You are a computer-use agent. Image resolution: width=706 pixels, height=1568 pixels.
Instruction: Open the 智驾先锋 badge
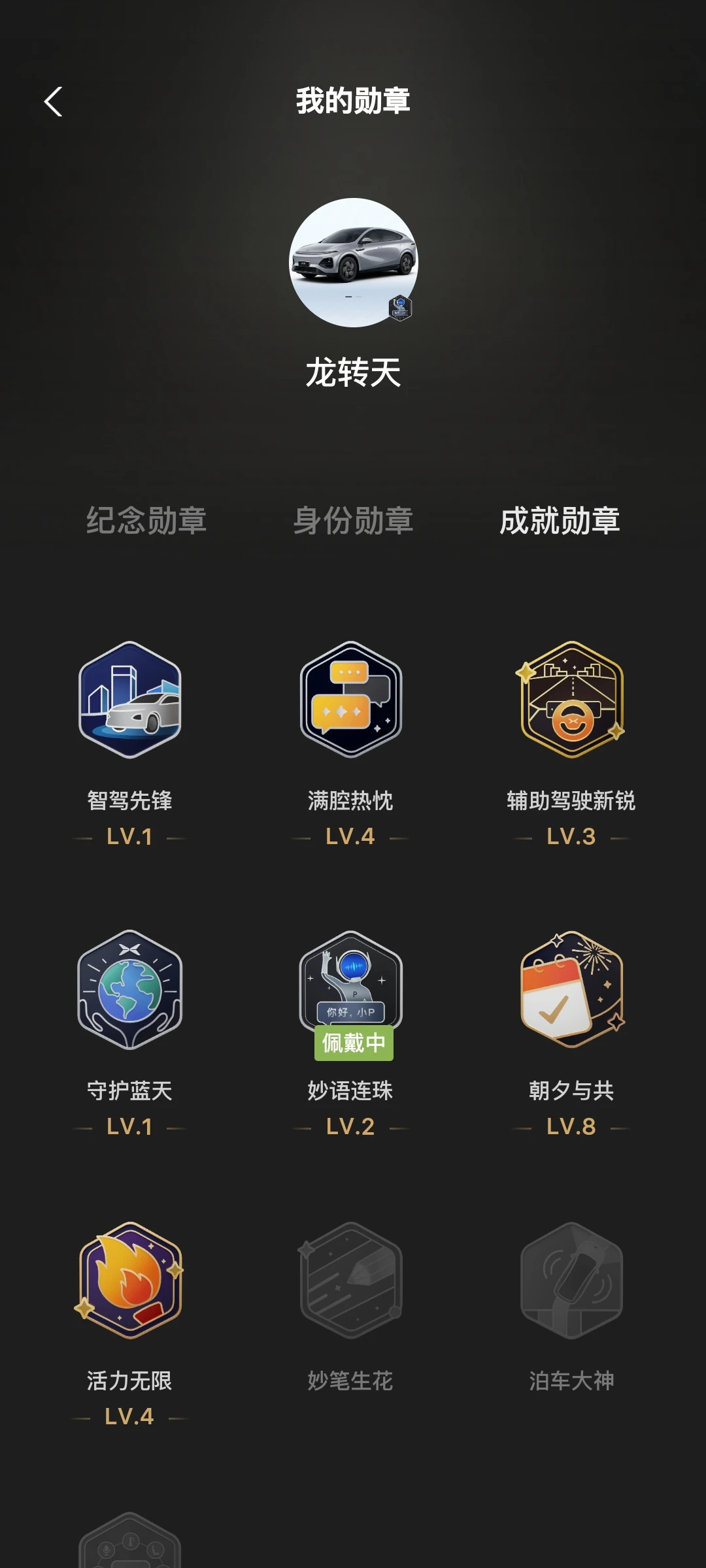coord(130,700)
